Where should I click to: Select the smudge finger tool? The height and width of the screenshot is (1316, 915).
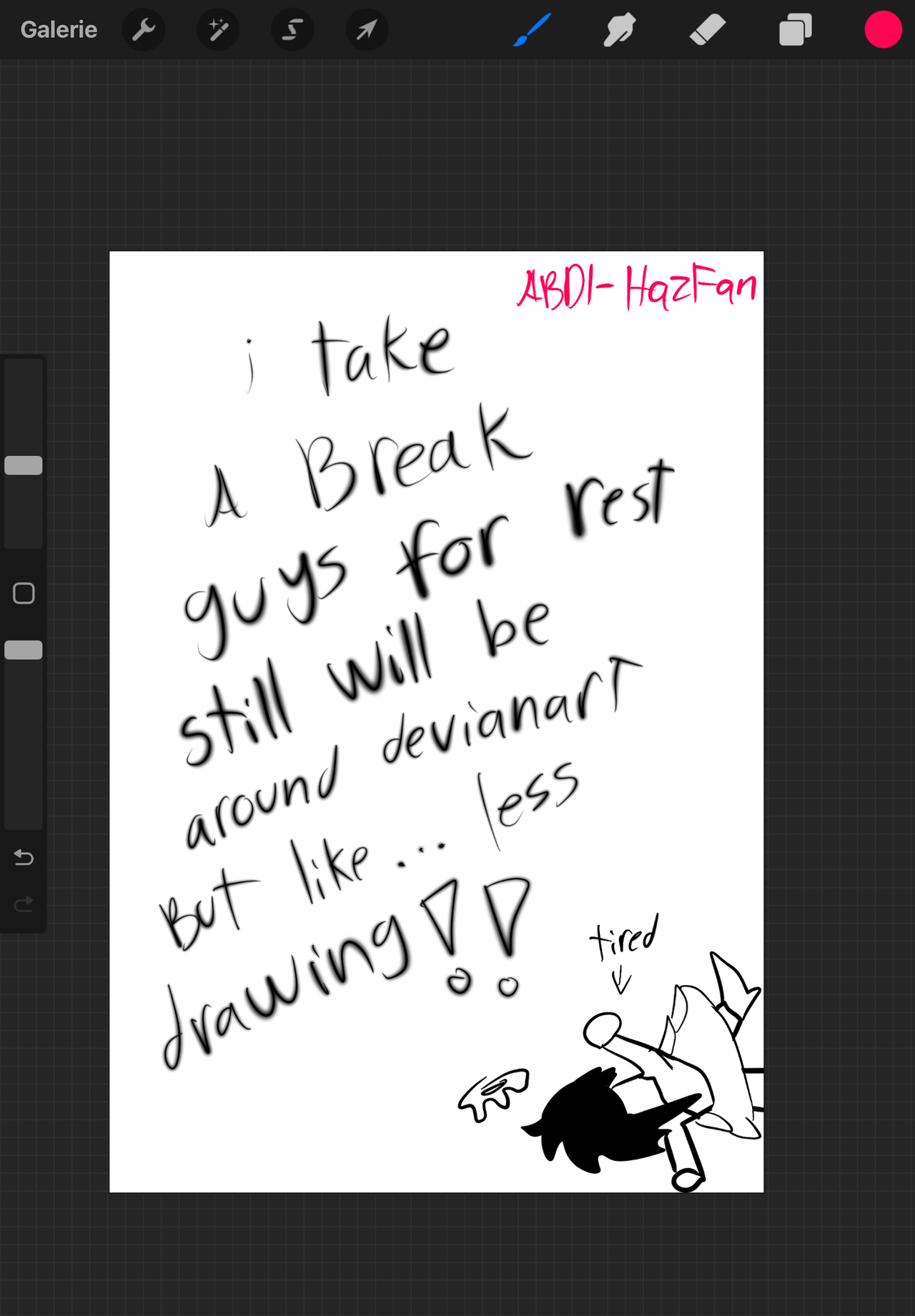pyautogui.click(x=619, y=30)
